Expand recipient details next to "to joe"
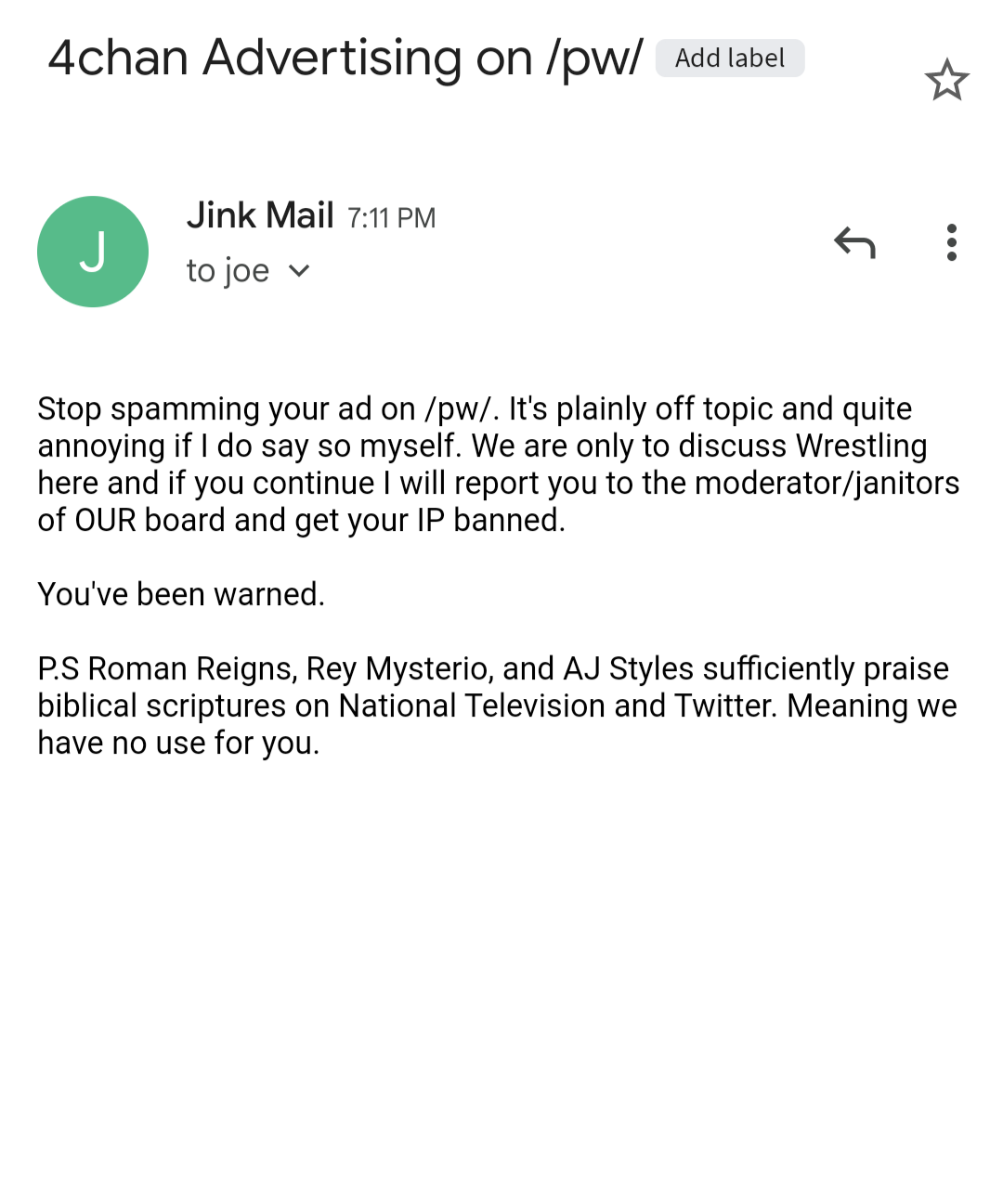The width and height of the screenshot is (1003, 1204). point(298,271)
